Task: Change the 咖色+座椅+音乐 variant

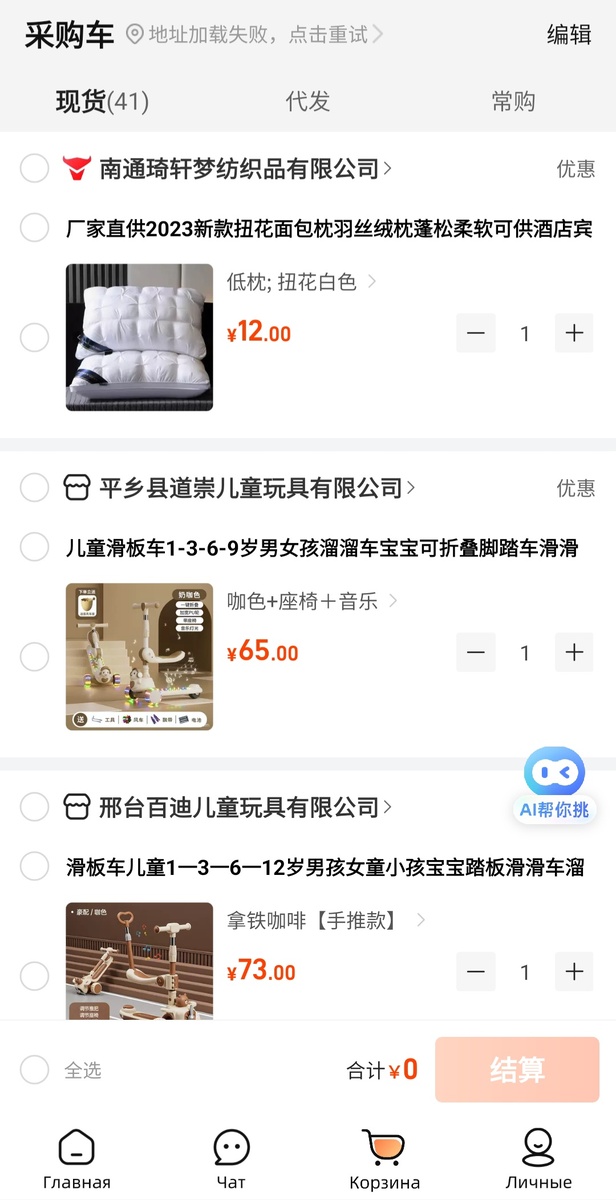Action: 312,601
